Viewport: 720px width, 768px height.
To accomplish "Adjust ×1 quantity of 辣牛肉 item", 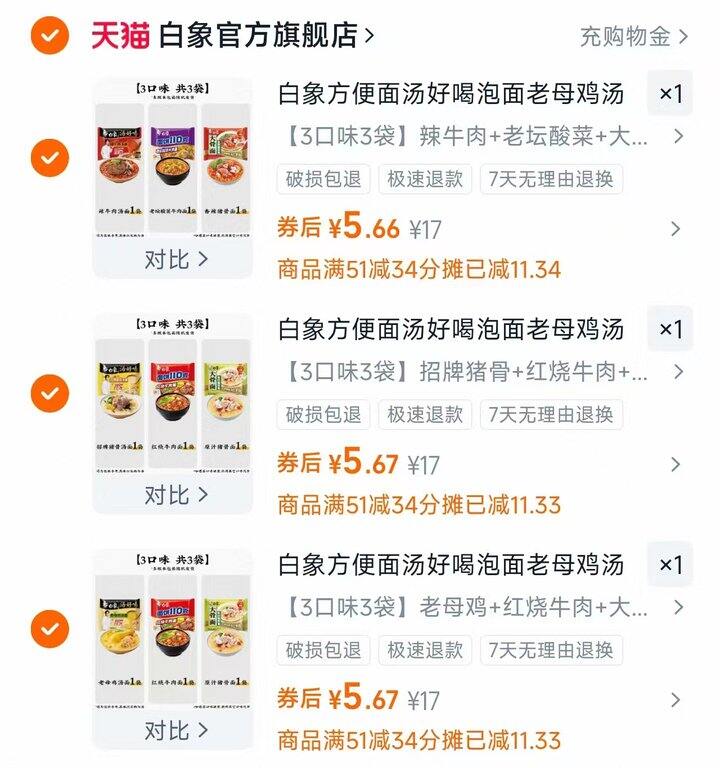I will point(669,94).
